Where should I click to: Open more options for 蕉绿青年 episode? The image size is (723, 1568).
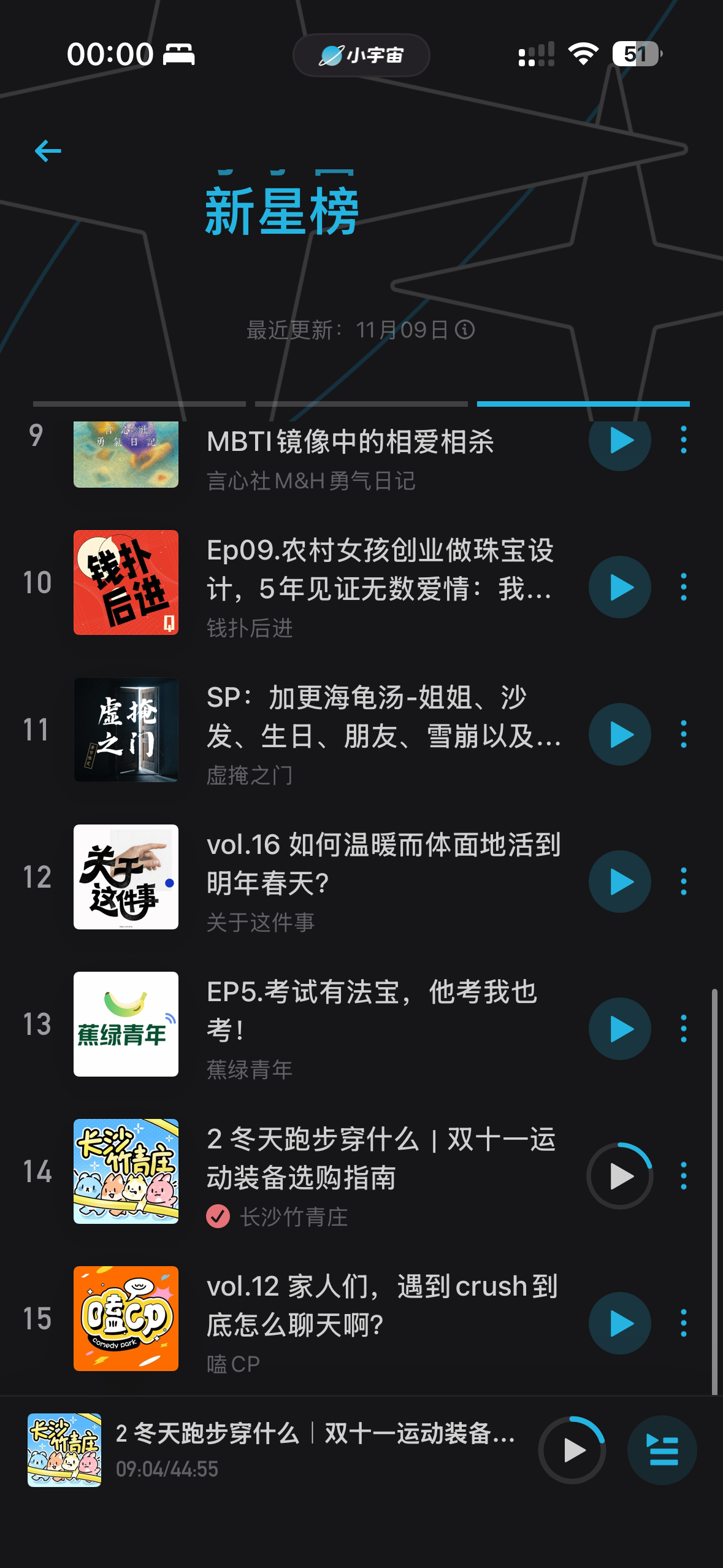(x=684, y=1029)
